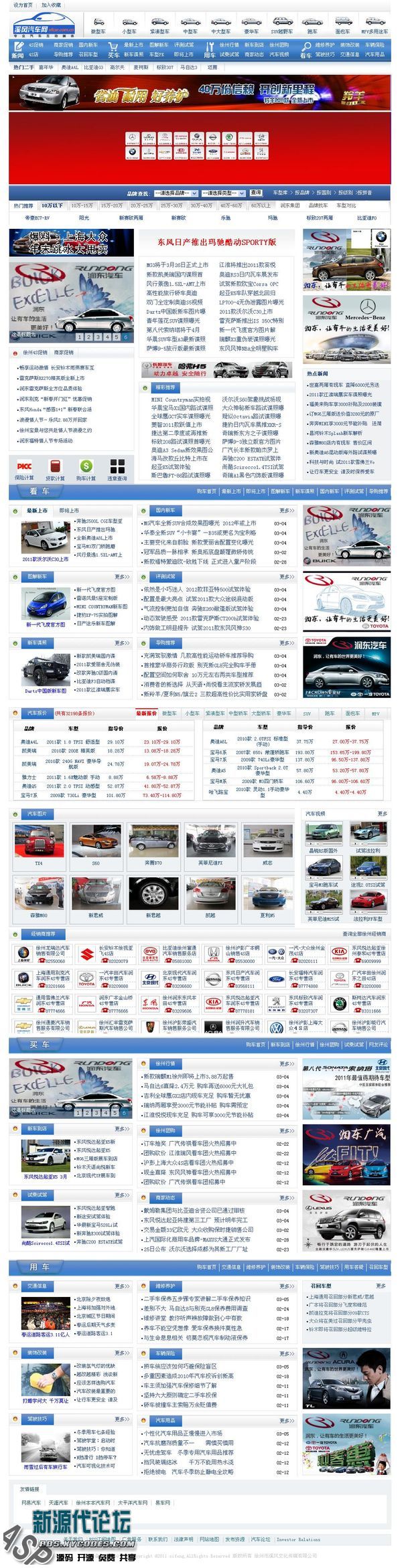Select the 微型车 category at the top
This screenshot has height=1568, width=402.
pyautogui.click(x=98, y=26)
